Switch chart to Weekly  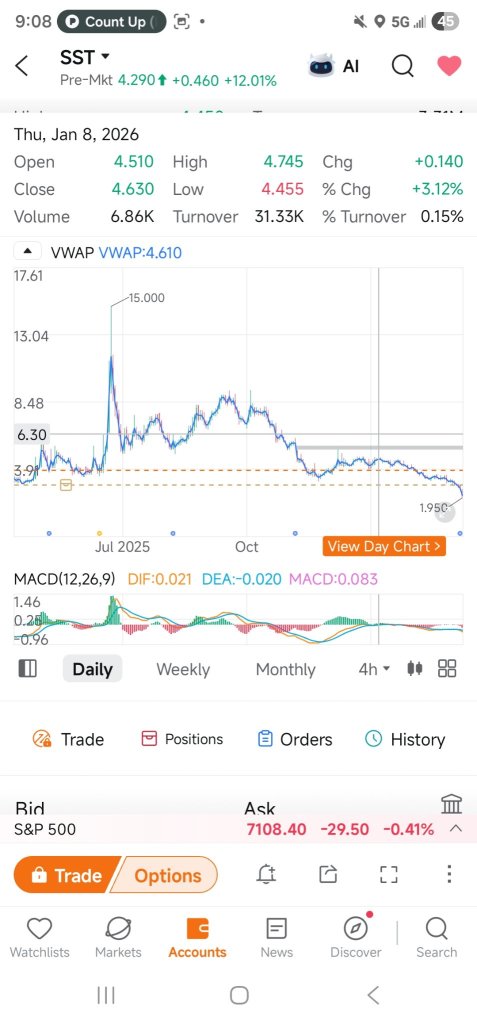[x=183, y=669]
